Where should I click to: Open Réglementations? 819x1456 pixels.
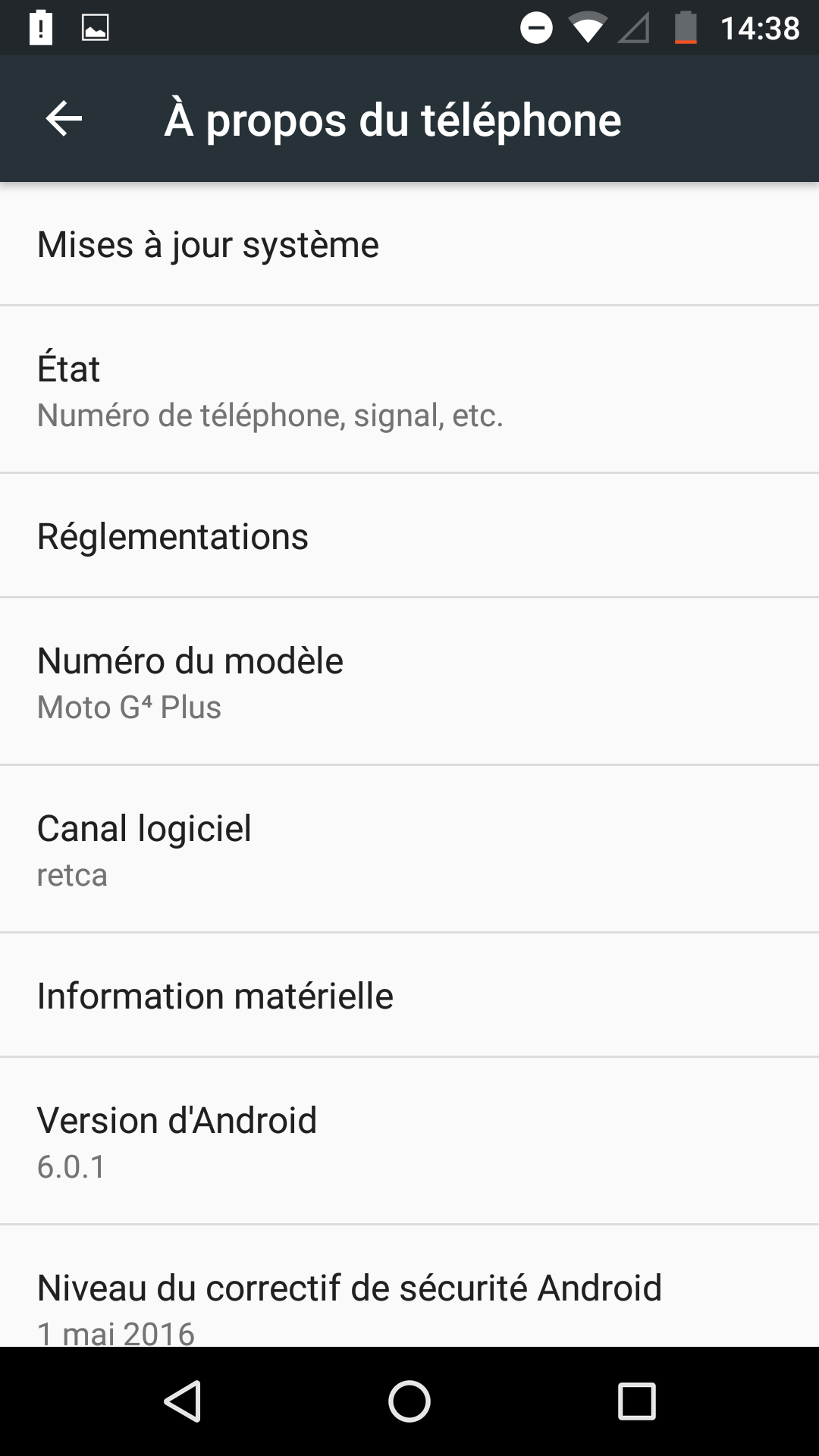pos(409,536)
